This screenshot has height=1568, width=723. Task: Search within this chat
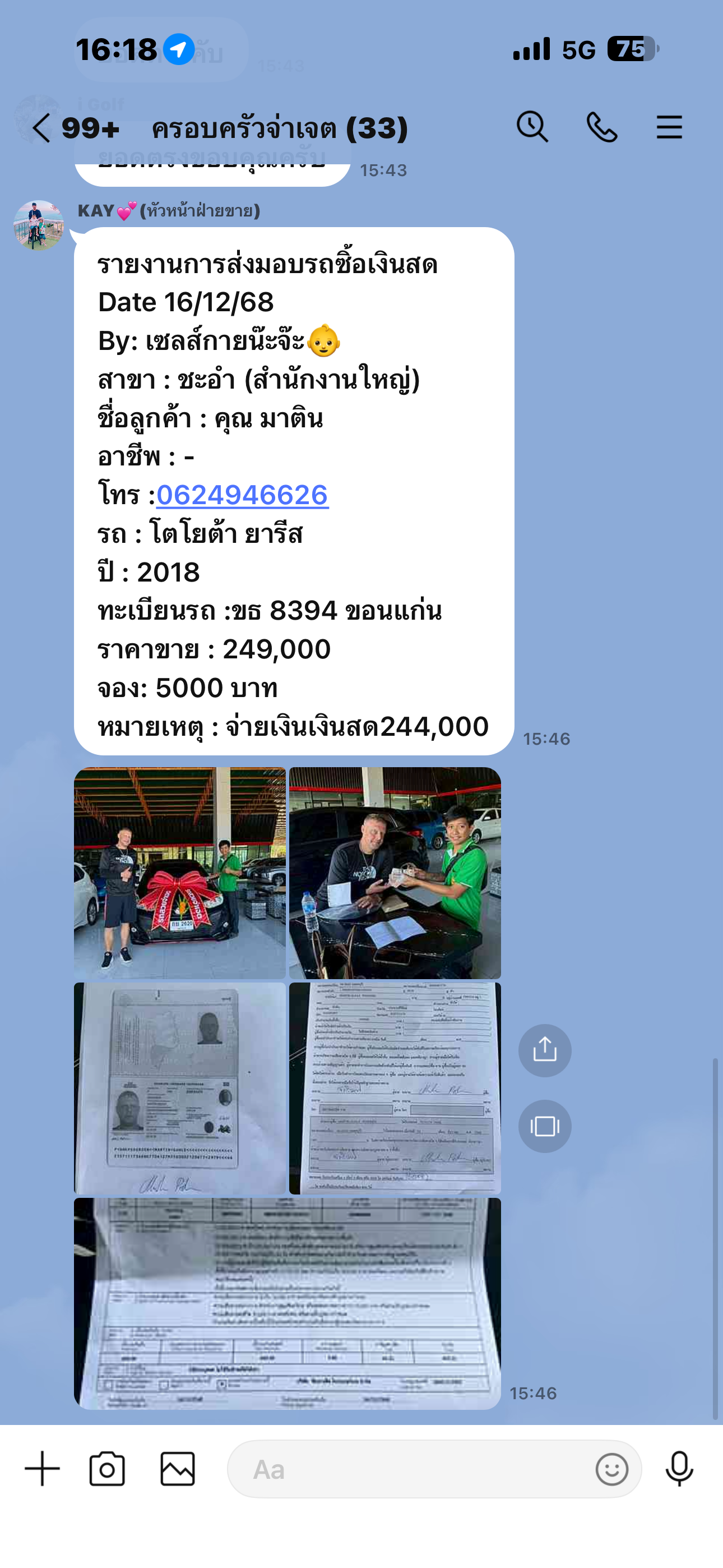coord(532,127)
